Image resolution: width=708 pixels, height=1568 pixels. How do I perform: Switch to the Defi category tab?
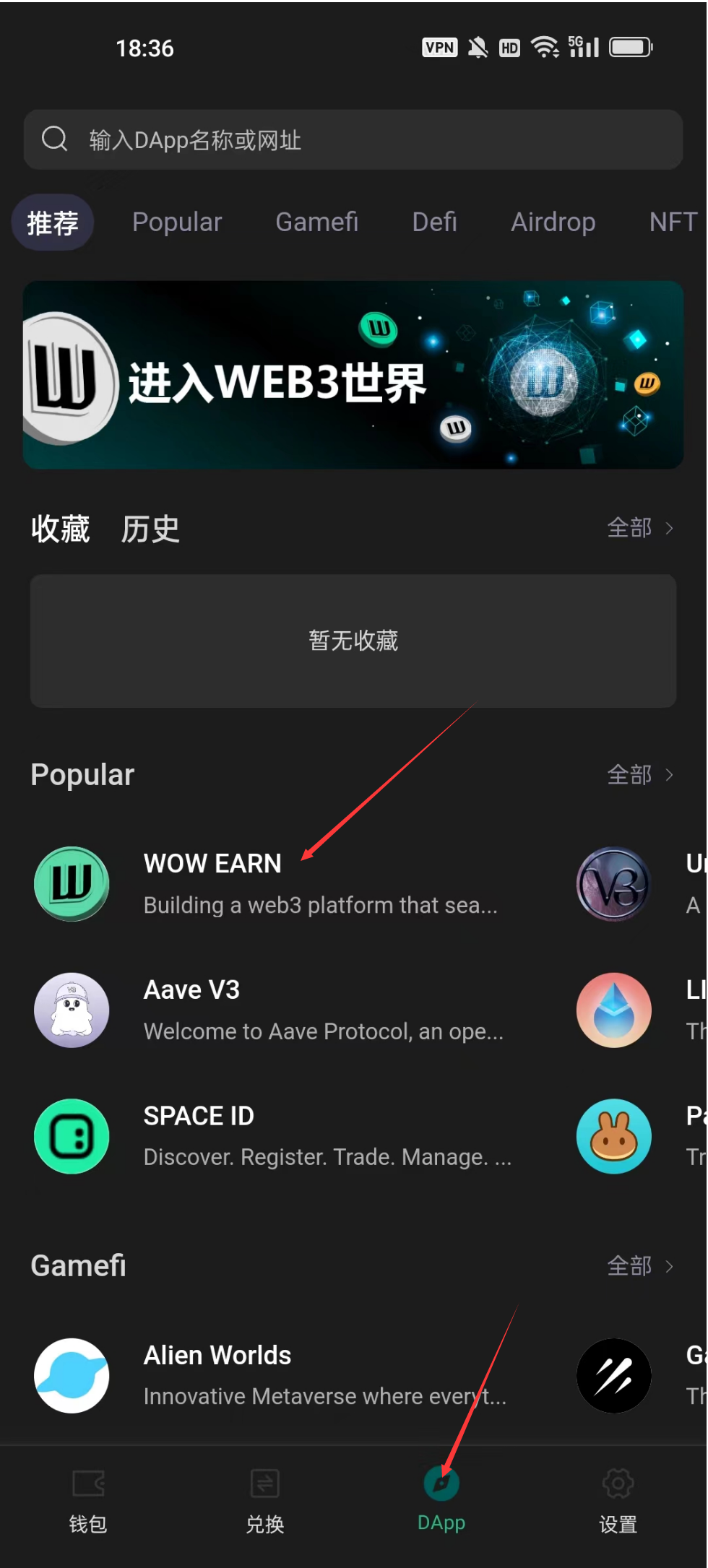point(434,222)
